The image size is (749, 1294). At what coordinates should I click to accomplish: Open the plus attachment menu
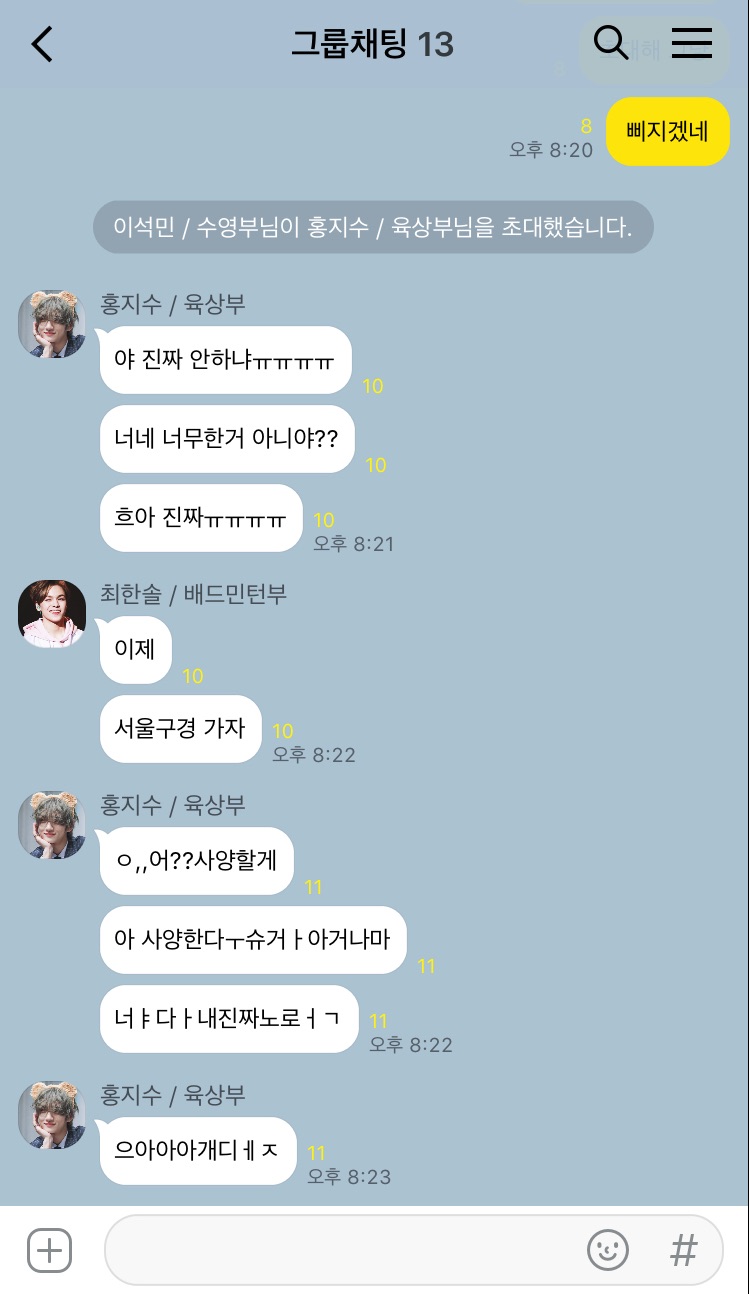click(x=49, y=1250)
